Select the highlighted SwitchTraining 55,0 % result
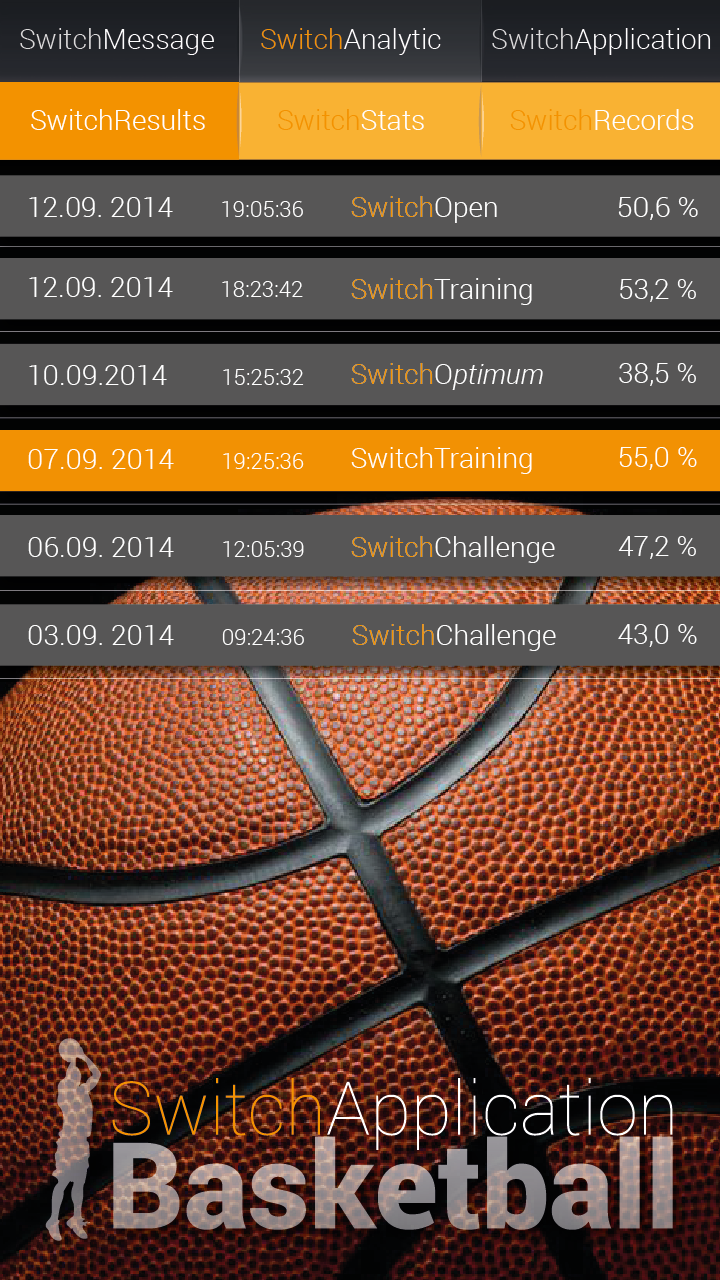Screen dimensions: 720x1280 point(360,459)
